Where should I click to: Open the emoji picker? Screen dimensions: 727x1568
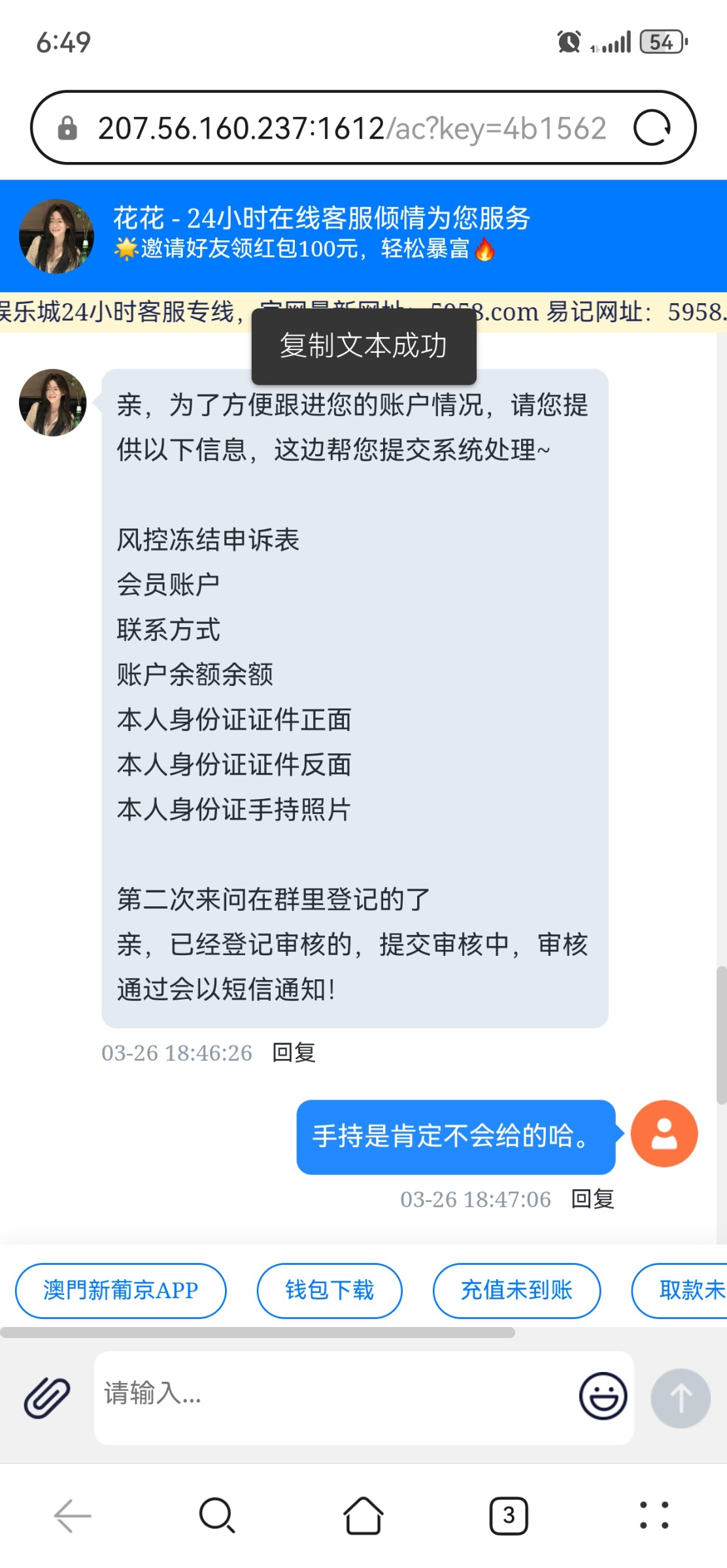[603, 1396]
